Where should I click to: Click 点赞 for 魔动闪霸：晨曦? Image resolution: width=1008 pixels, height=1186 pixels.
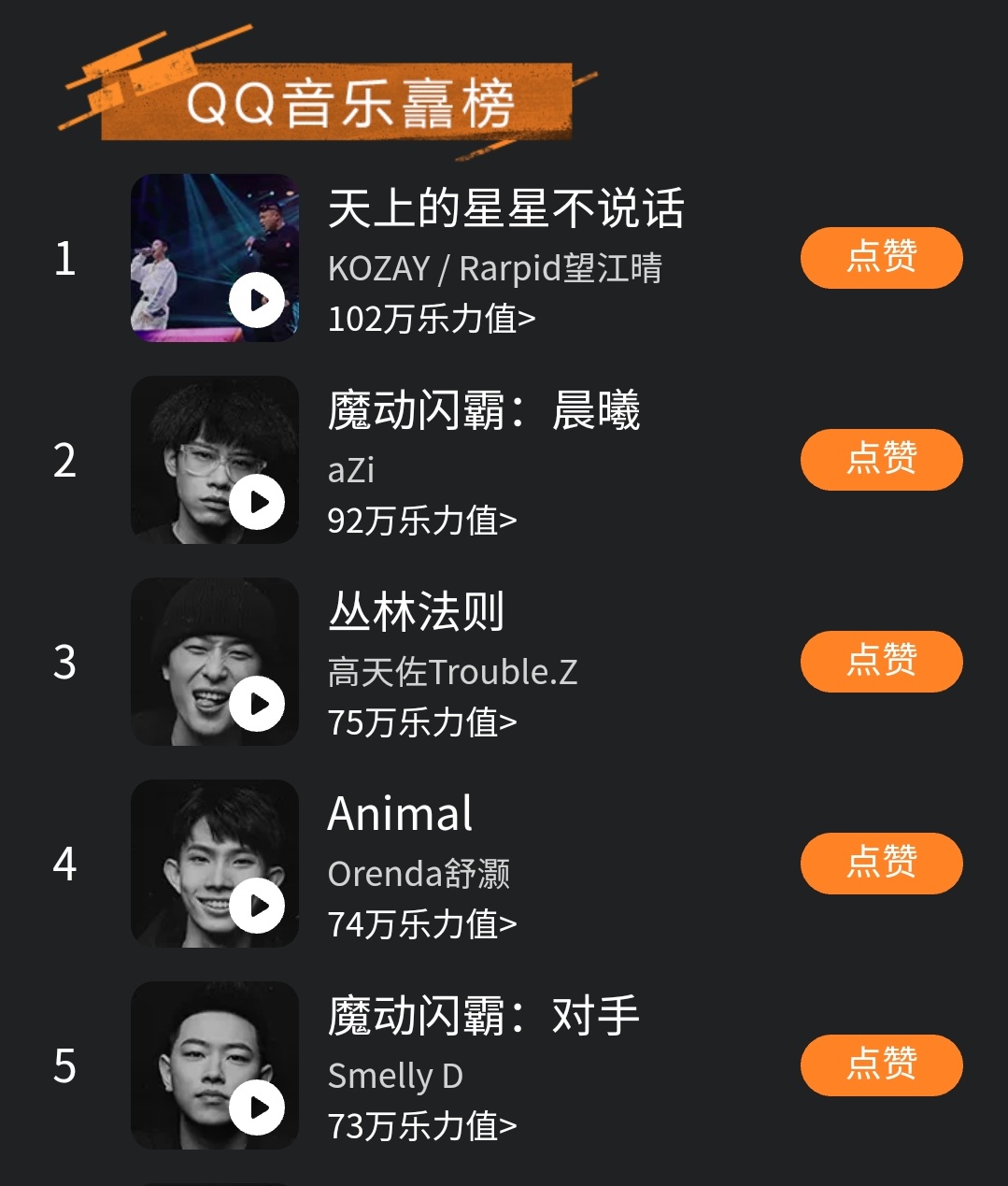point(881,459)
